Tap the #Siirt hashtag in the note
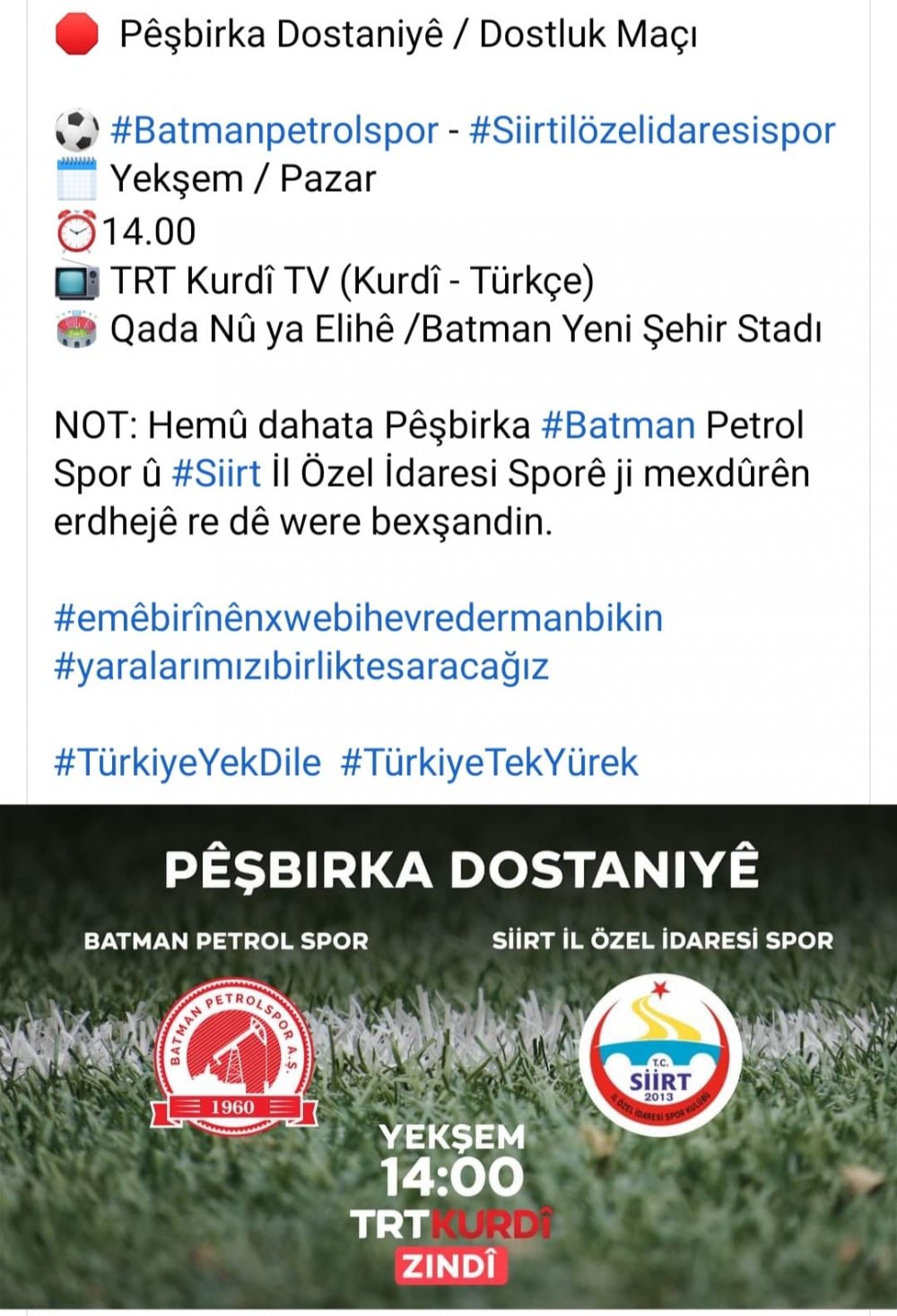The image size is (897, 1316). [216, 474]
